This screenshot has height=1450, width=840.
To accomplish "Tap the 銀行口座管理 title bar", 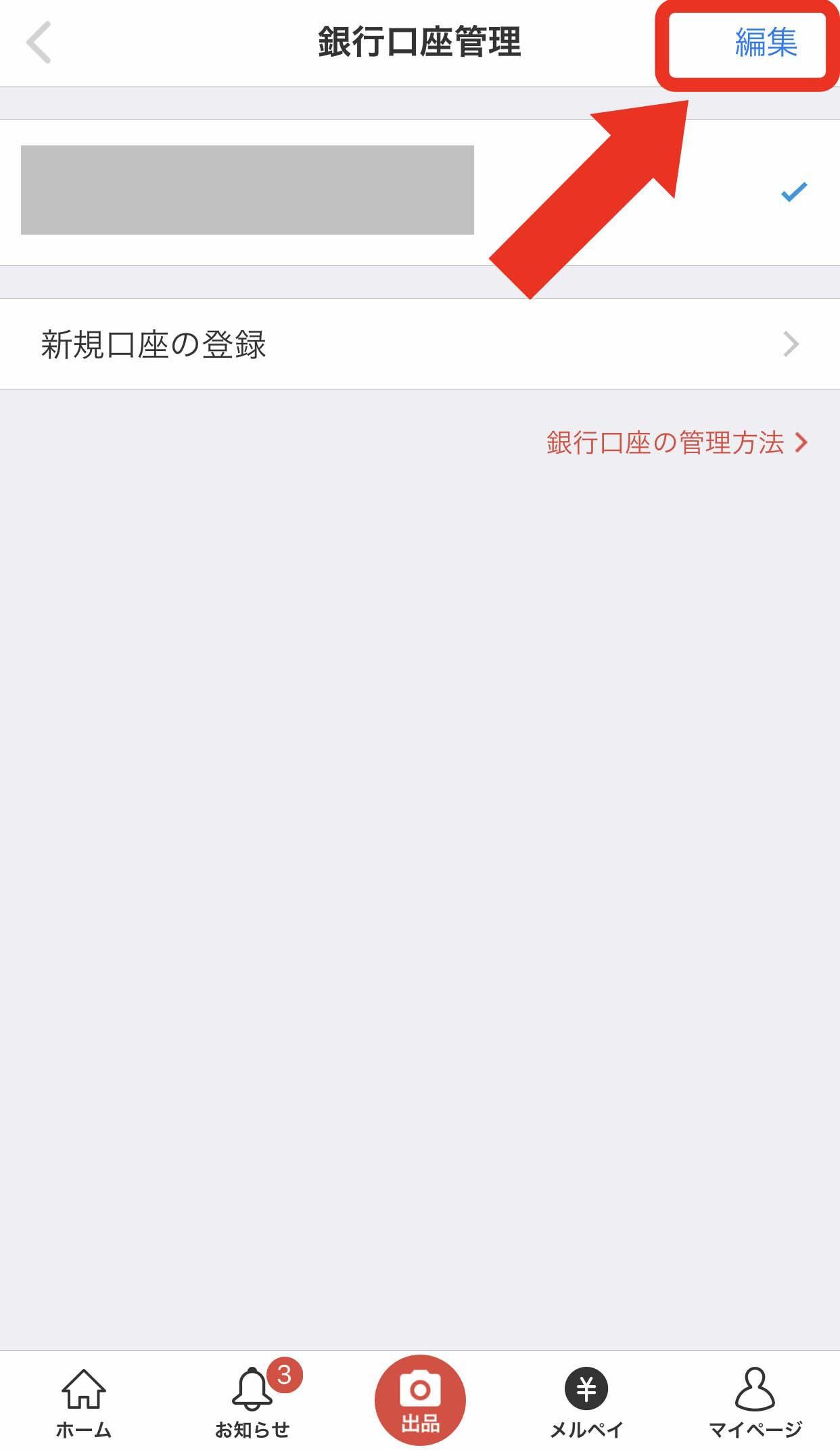I will point(419,42).
